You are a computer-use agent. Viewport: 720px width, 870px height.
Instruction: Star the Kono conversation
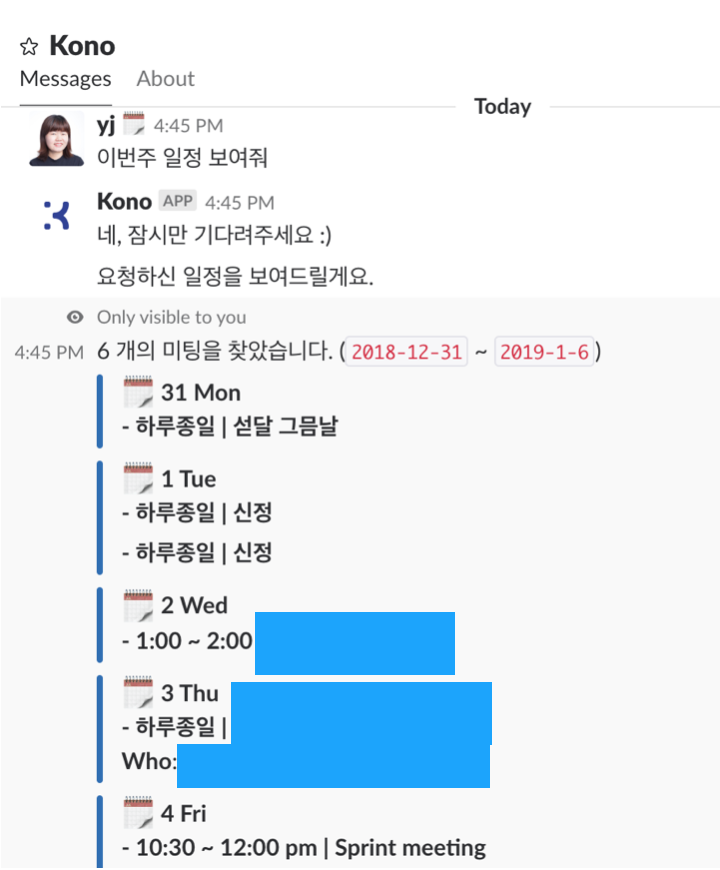pyautogui.click(x=29, y=47)
